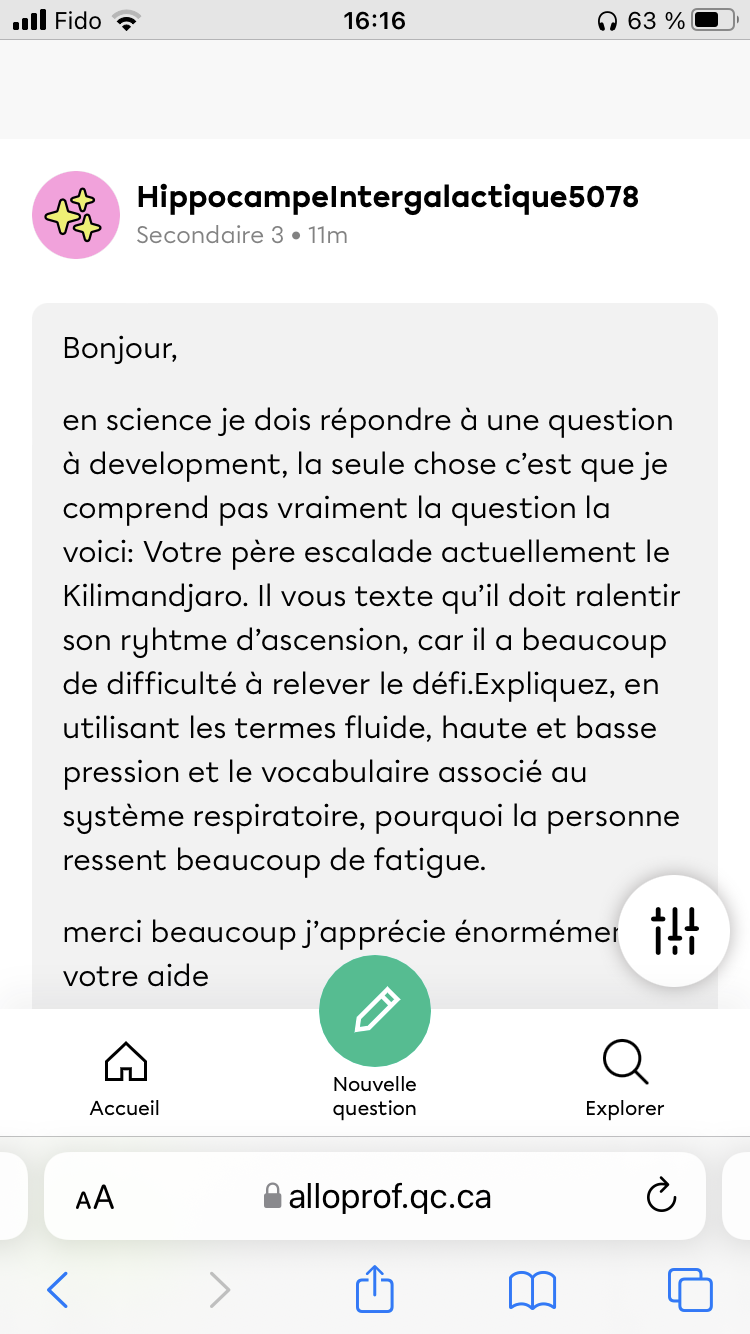Select the alloprof.qc.ca address bar
Screen dimensions: 750x1334
(380, 1196)
